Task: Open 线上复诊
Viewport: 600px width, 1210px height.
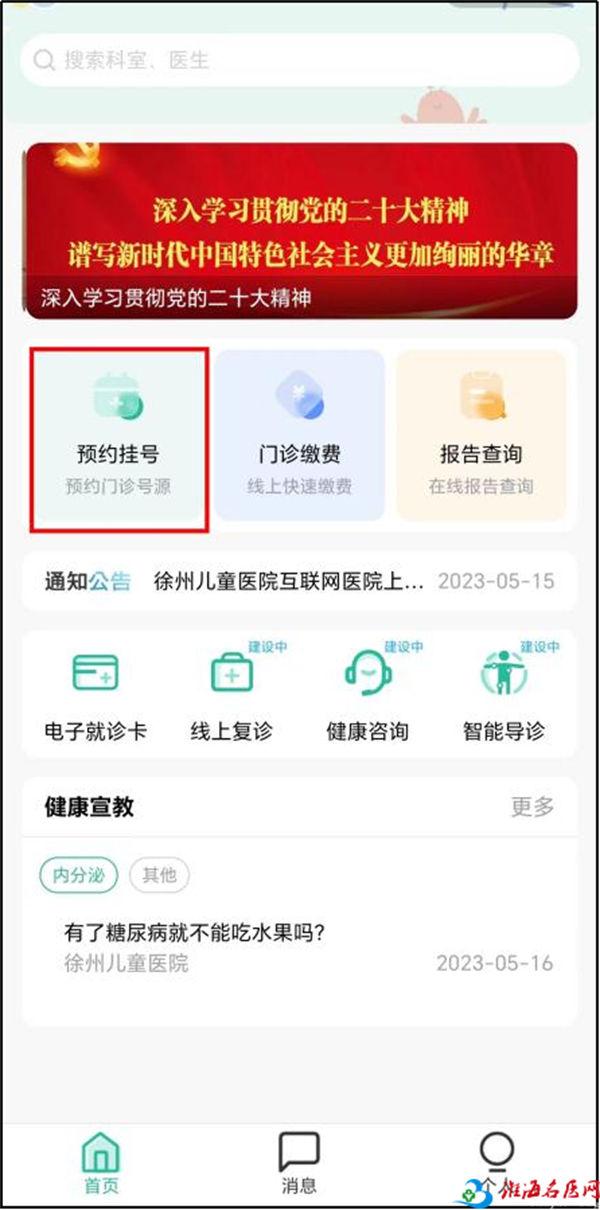Action: pos(232,695)
